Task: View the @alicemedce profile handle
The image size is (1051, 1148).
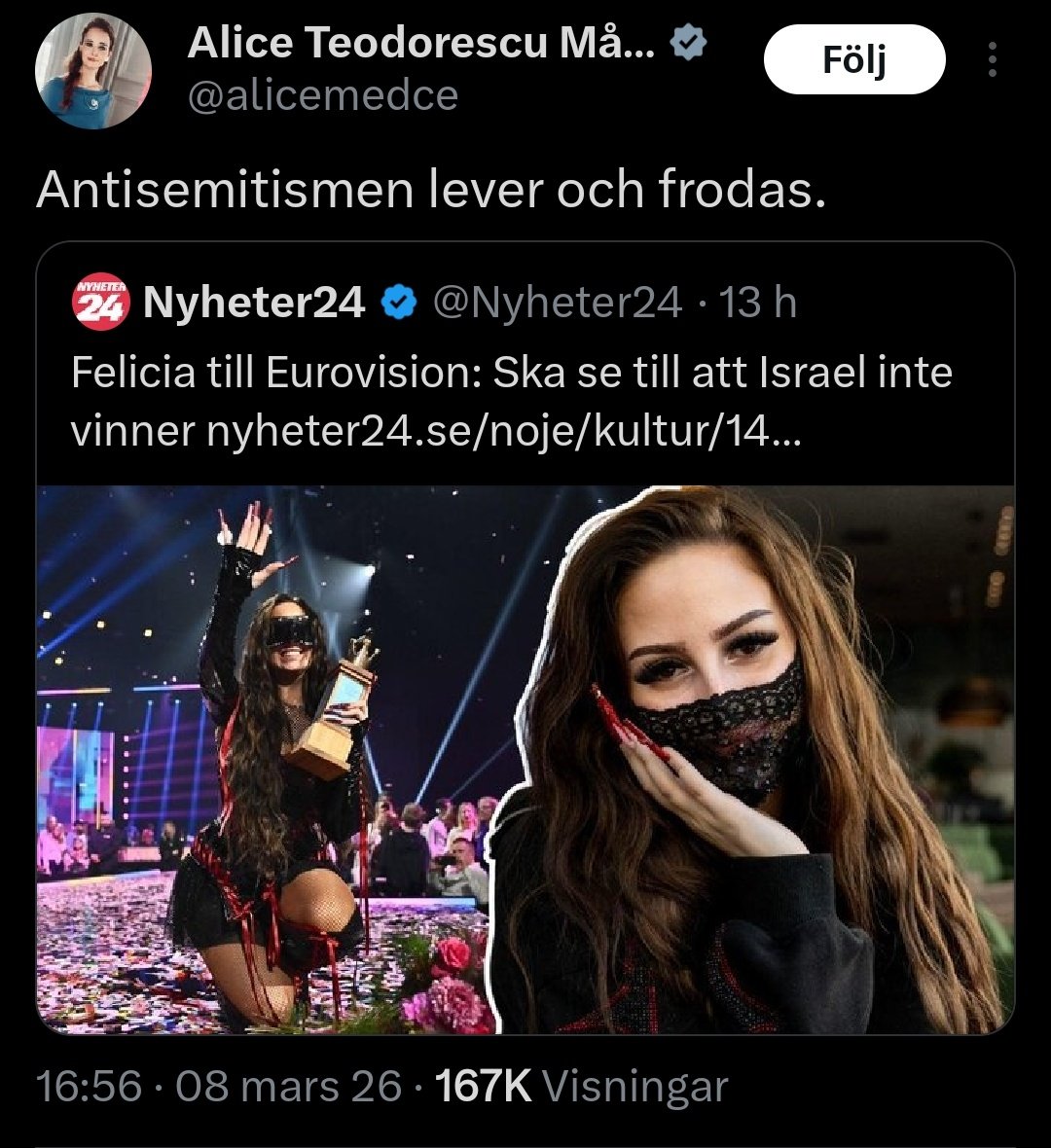Action: coord(322,96)
